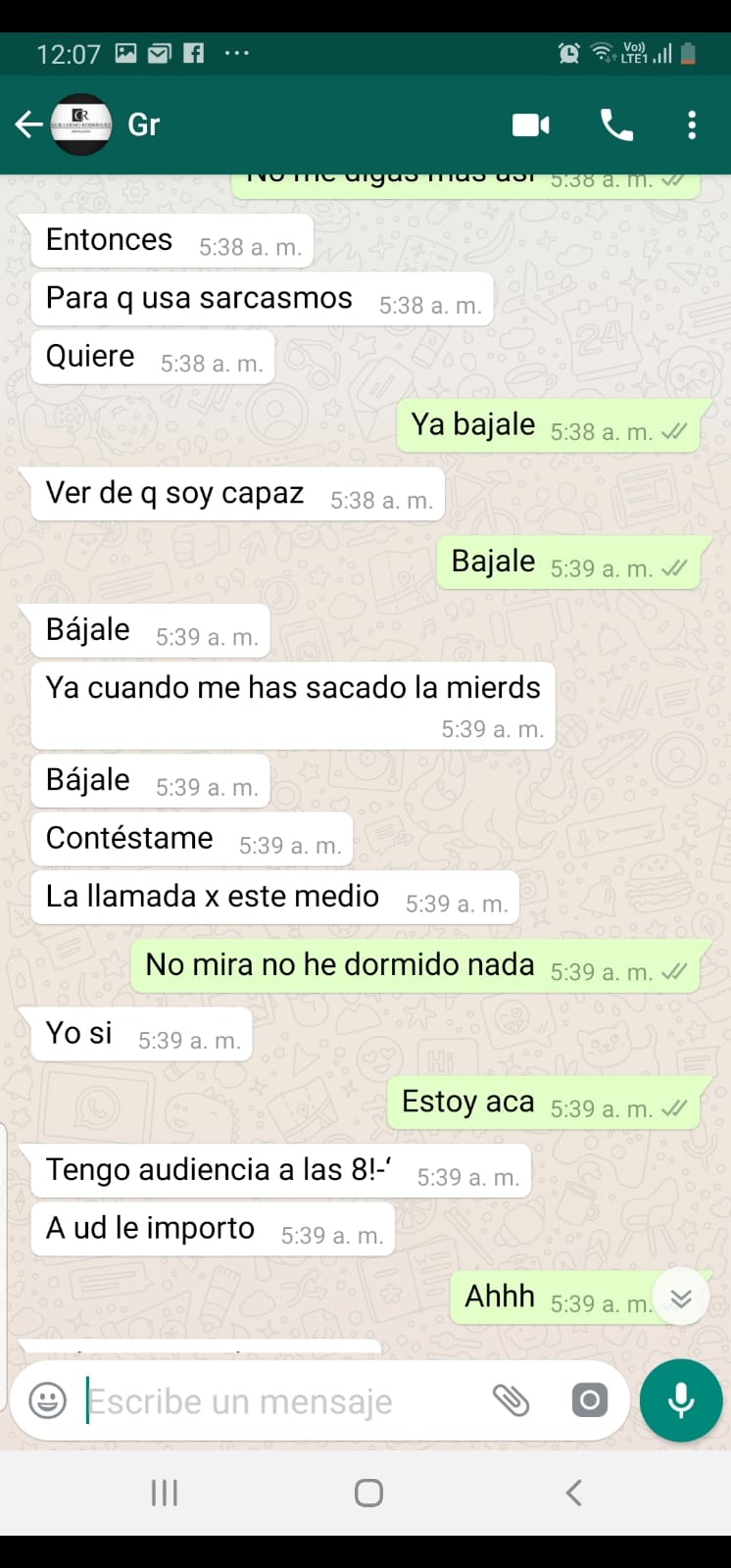This screenshot has height=1568, width=731.
Task: Start a video call
Action: 531,125
